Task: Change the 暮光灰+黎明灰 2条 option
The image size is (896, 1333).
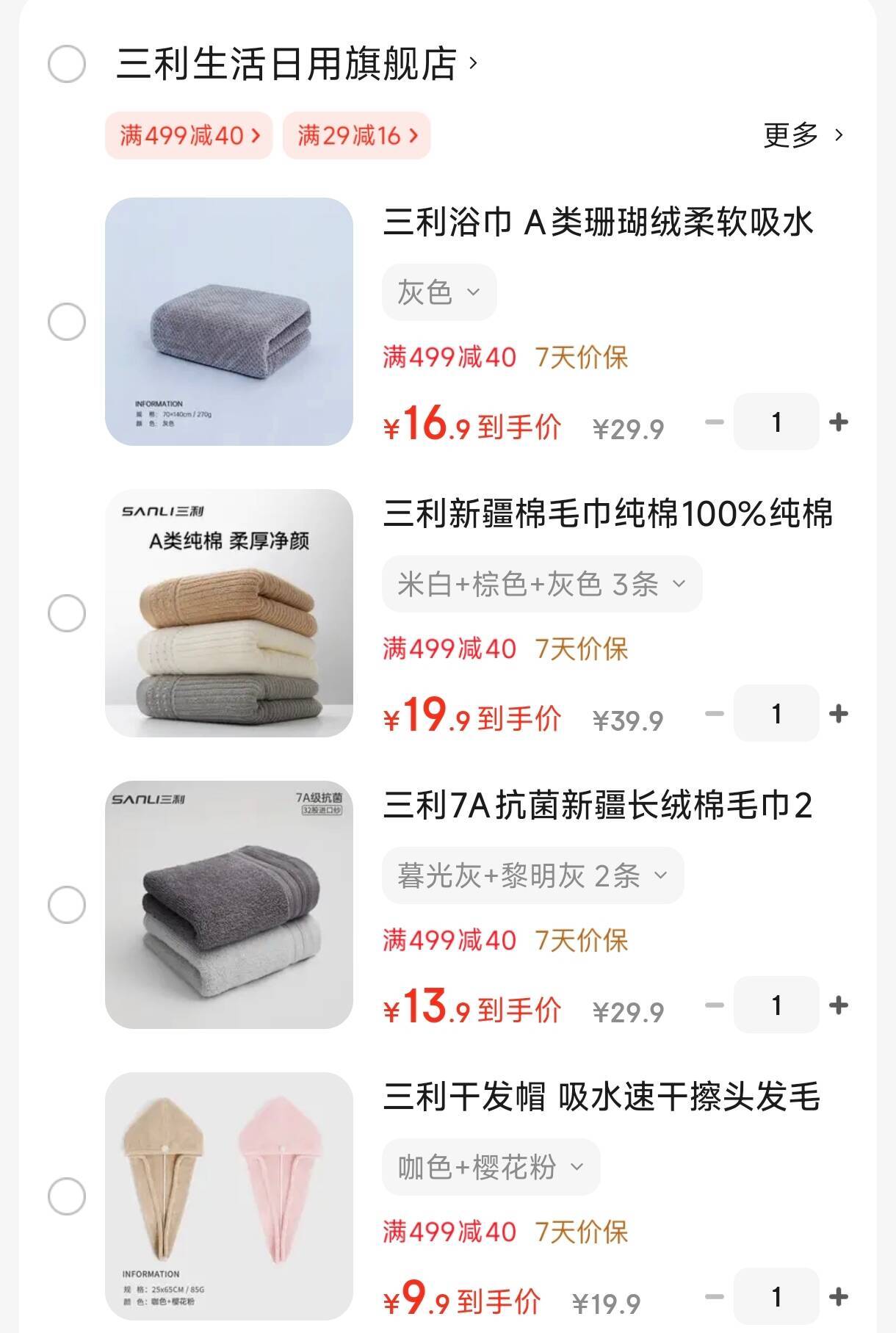Action: point(532,875)
